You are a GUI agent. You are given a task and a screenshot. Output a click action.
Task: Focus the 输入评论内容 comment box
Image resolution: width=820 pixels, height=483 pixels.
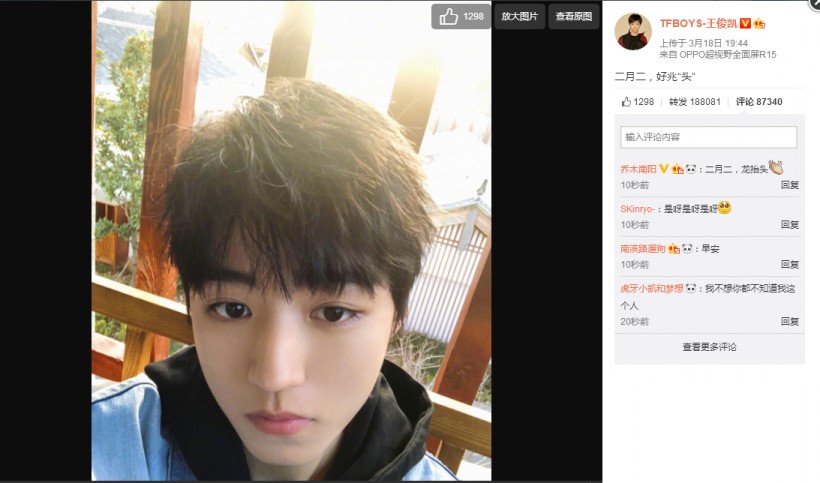(709, 136)
